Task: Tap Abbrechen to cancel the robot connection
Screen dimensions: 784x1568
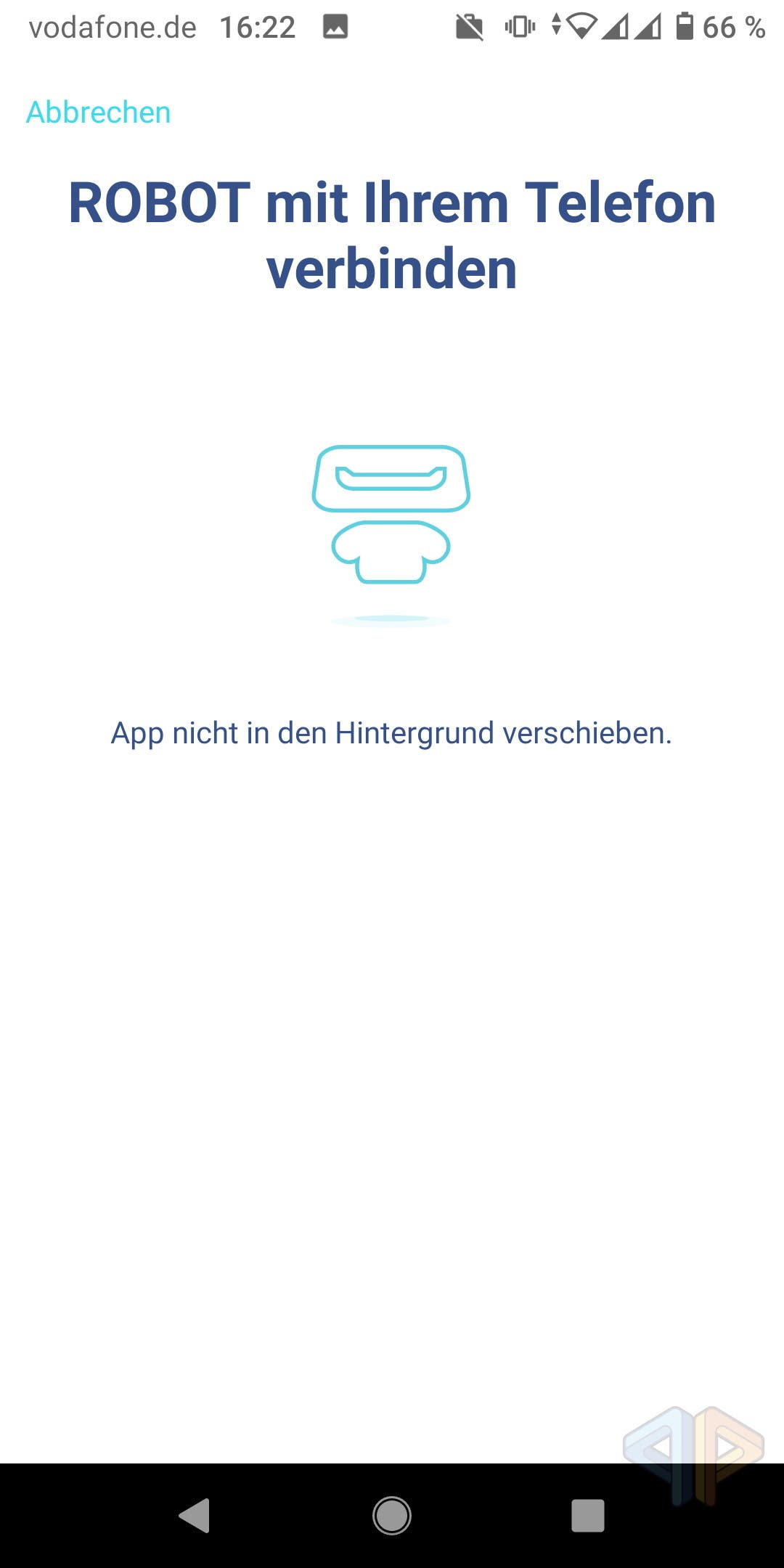Action: point(99,113)
